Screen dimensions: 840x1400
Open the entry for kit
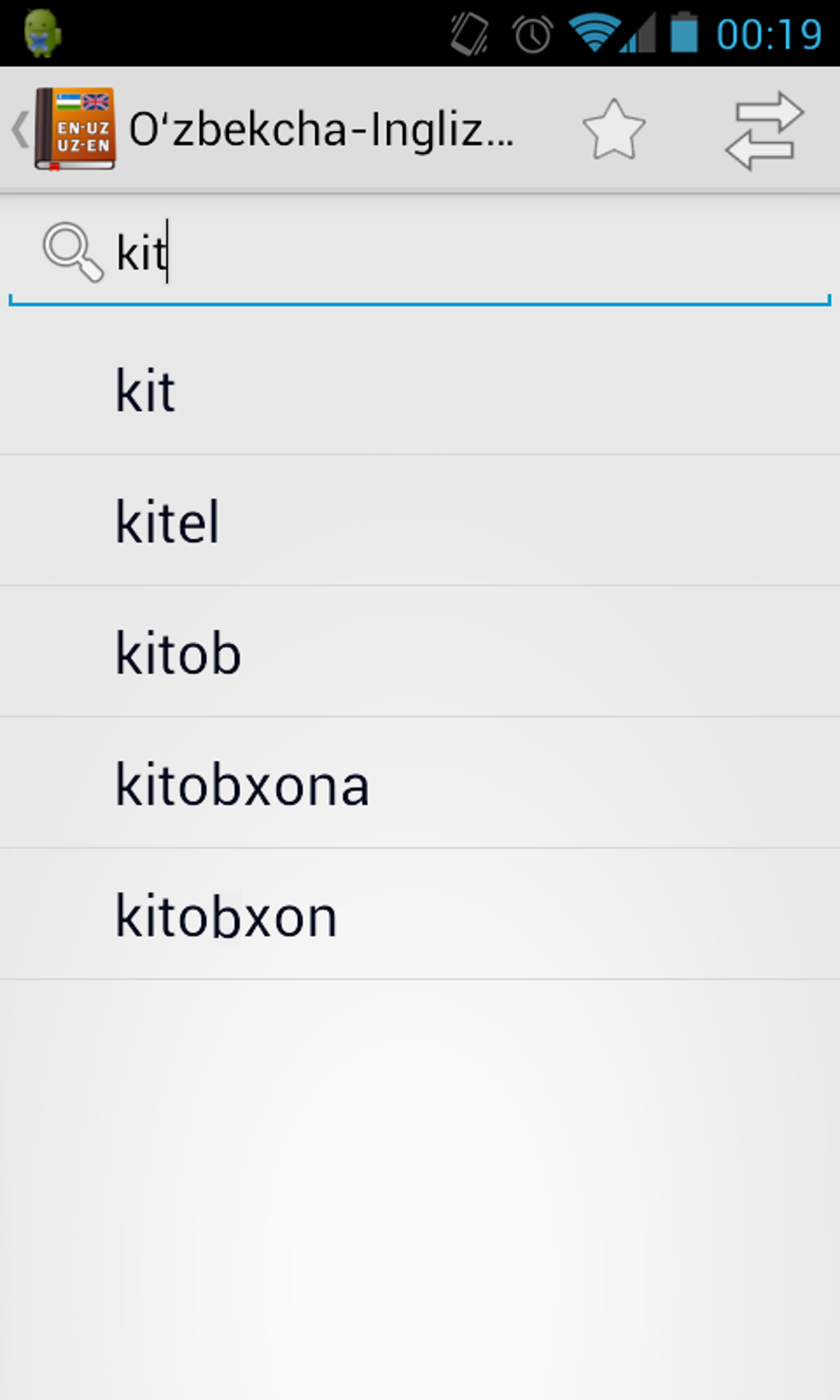point(420,390)
